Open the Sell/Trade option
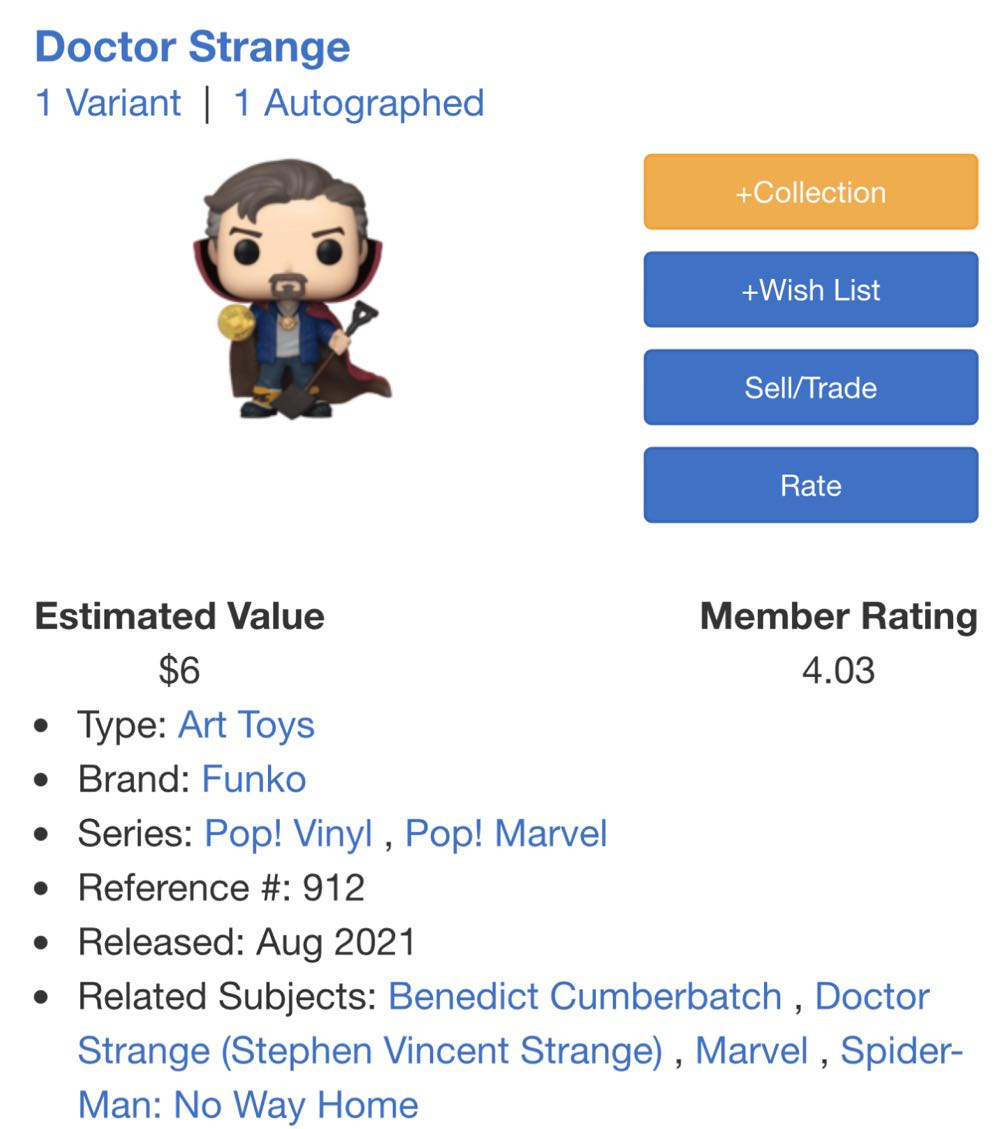Screen dimensions: 1000x1129 (810, 387)
